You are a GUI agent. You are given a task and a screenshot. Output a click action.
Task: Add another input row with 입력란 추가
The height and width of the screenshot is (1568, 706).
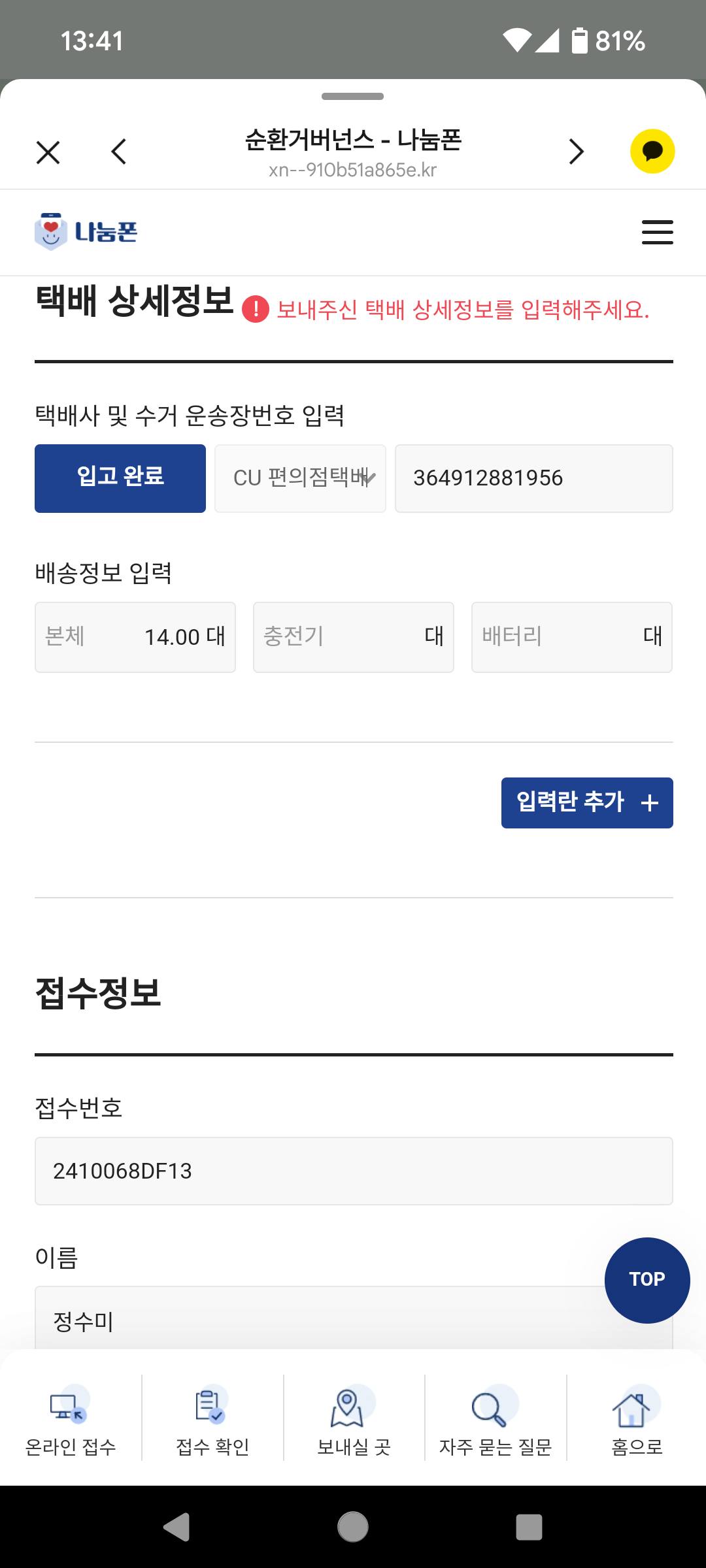pyautogui.click(x=587, y=803)
